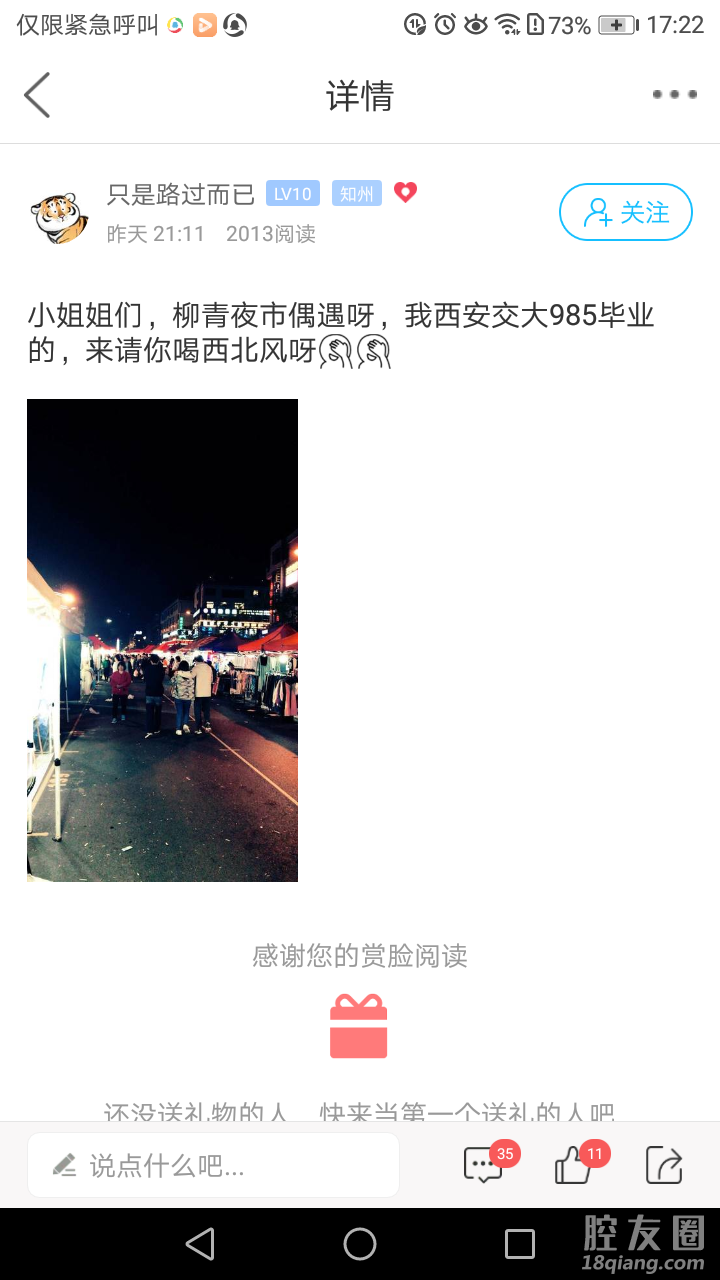
Task: Open the username 只是路过而已
Action: coord(181,194)
